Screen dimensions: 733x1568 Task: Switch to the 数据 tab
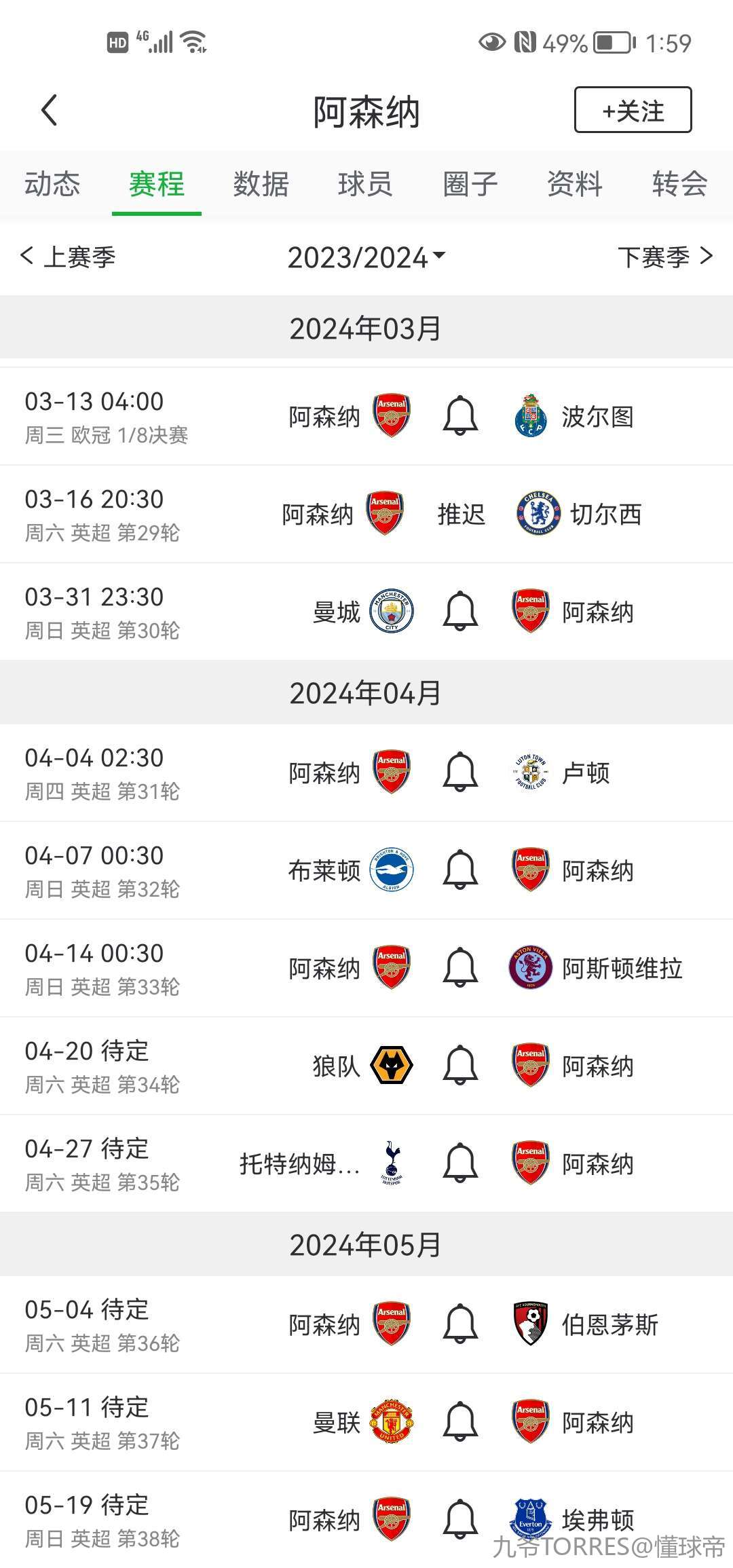261,184
